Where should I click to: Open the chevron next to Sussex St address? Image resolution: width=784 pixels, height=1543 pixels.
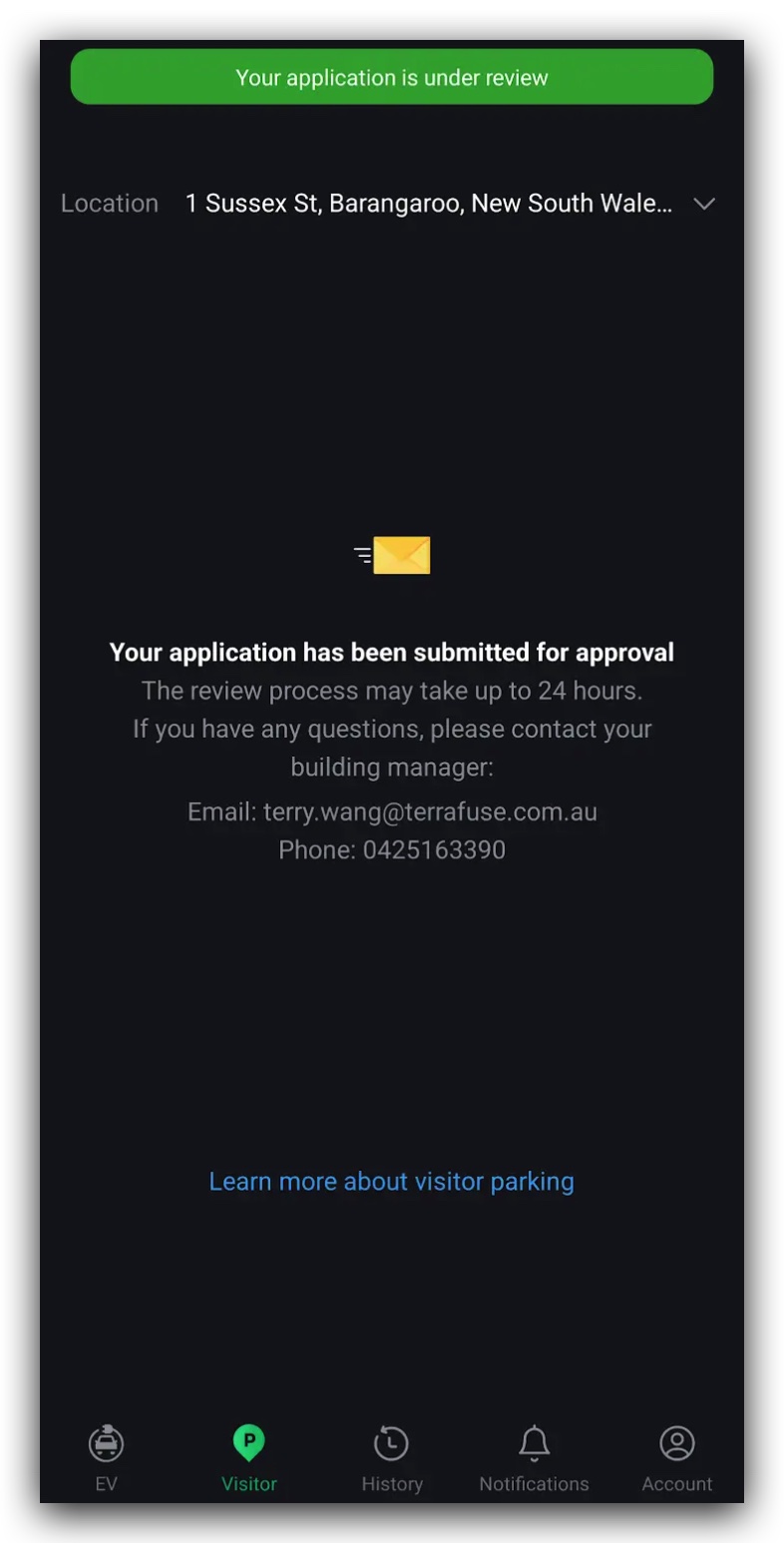tap(704, 204)
